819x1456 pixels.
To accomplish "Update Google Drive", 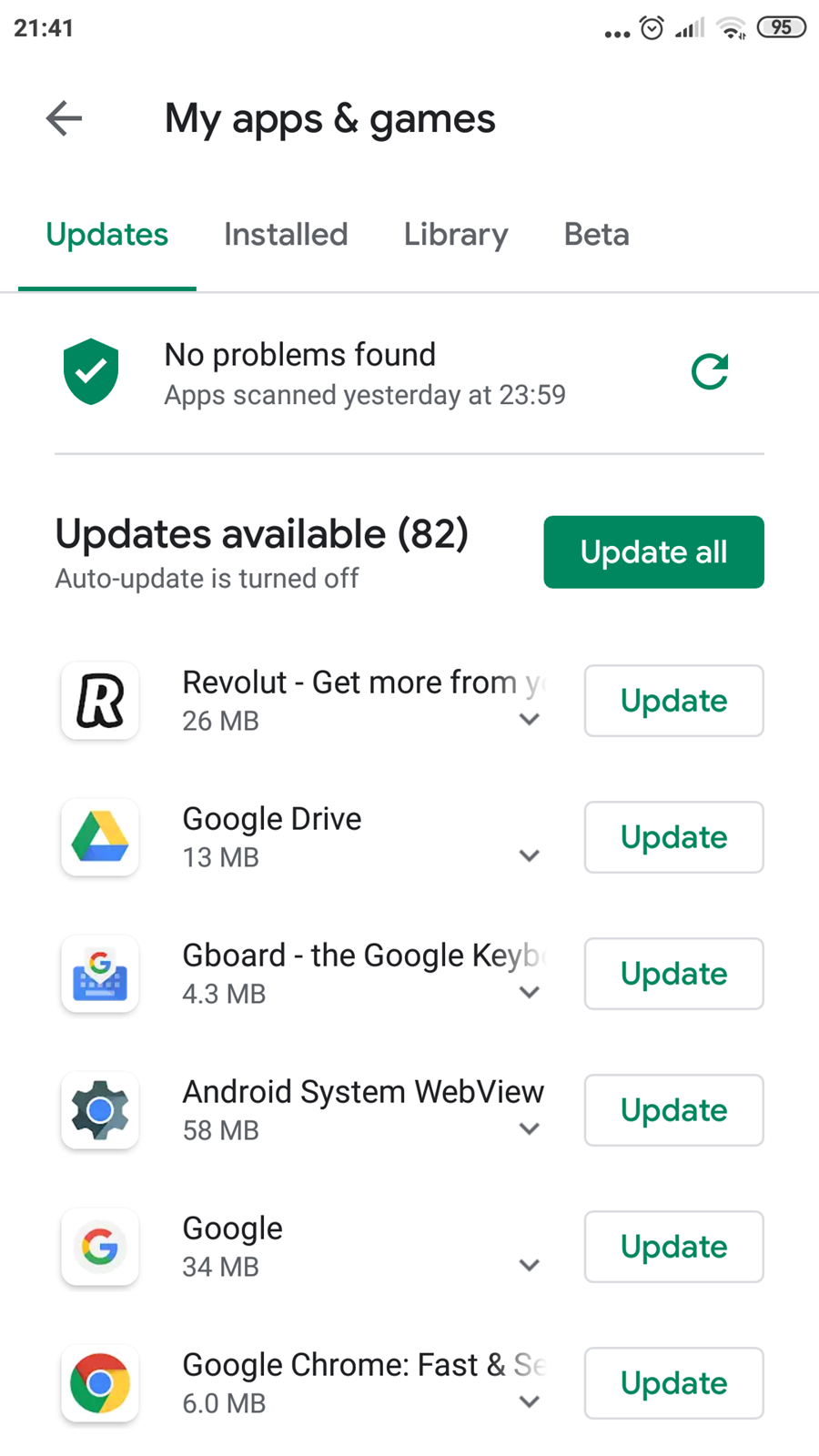I will coord(673,837).
